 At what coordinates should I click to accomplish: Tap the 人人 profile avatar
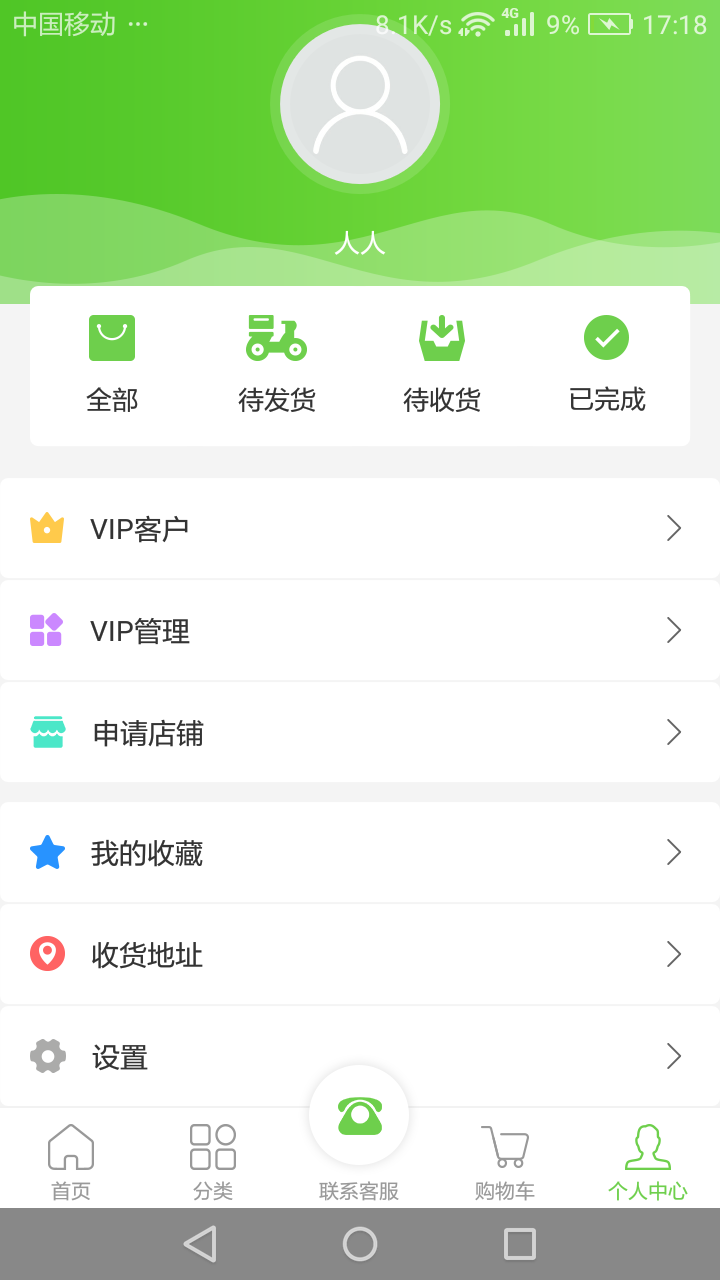tap(360, 103)
